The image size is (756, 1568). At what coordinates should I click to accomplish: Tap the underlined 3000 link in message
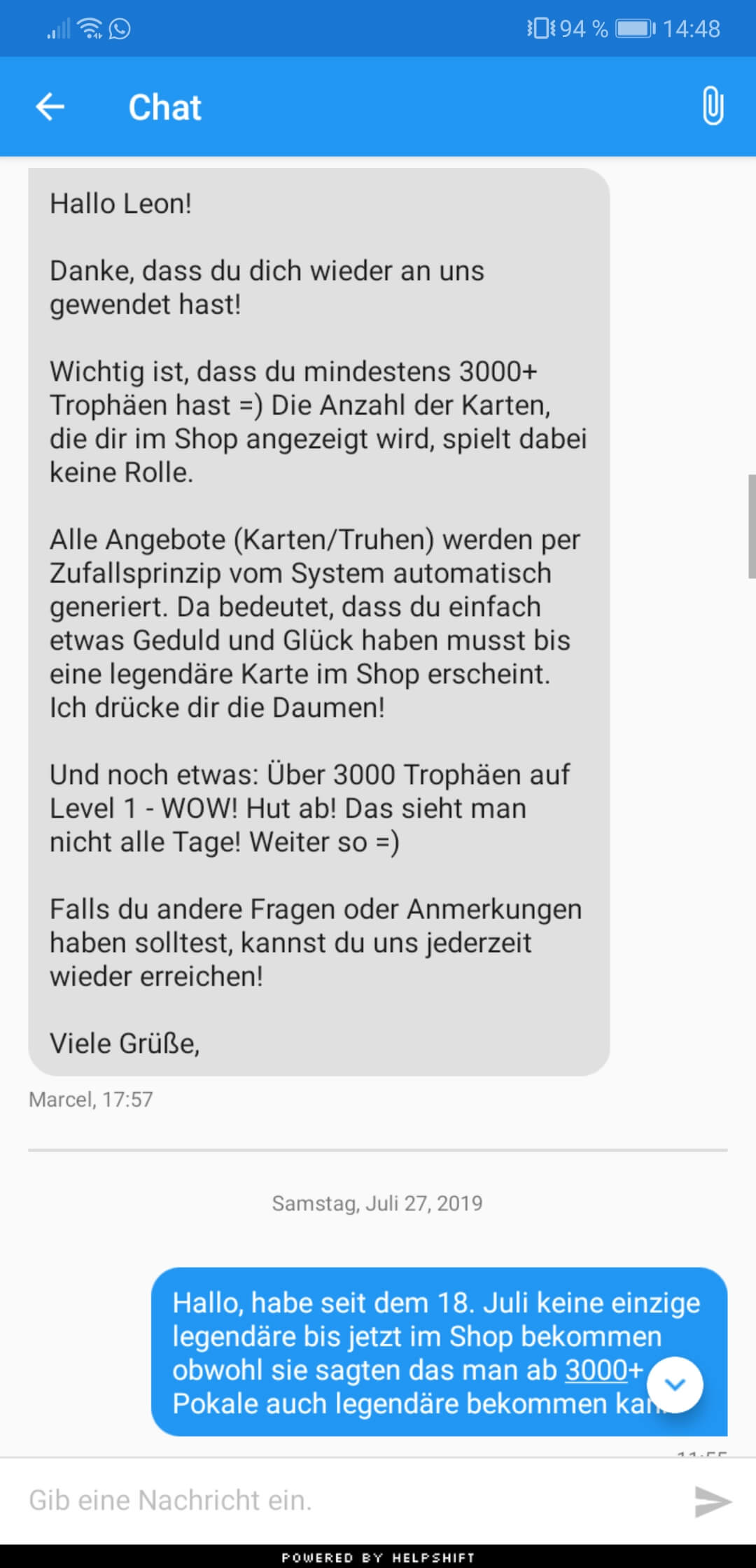click(596, 1370)
